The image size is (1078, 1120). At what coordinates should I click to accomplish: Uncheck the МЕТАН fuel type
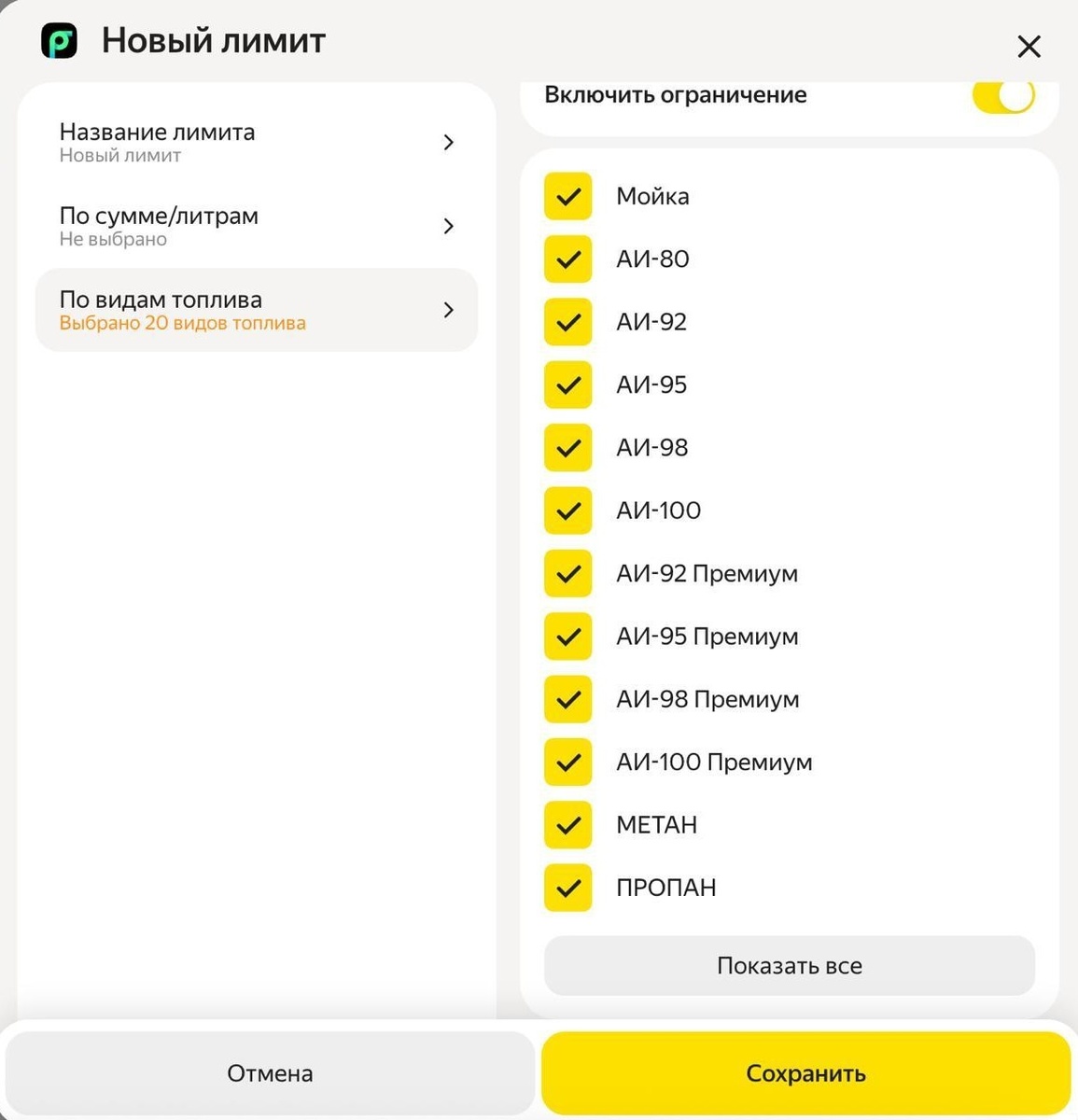567,824
